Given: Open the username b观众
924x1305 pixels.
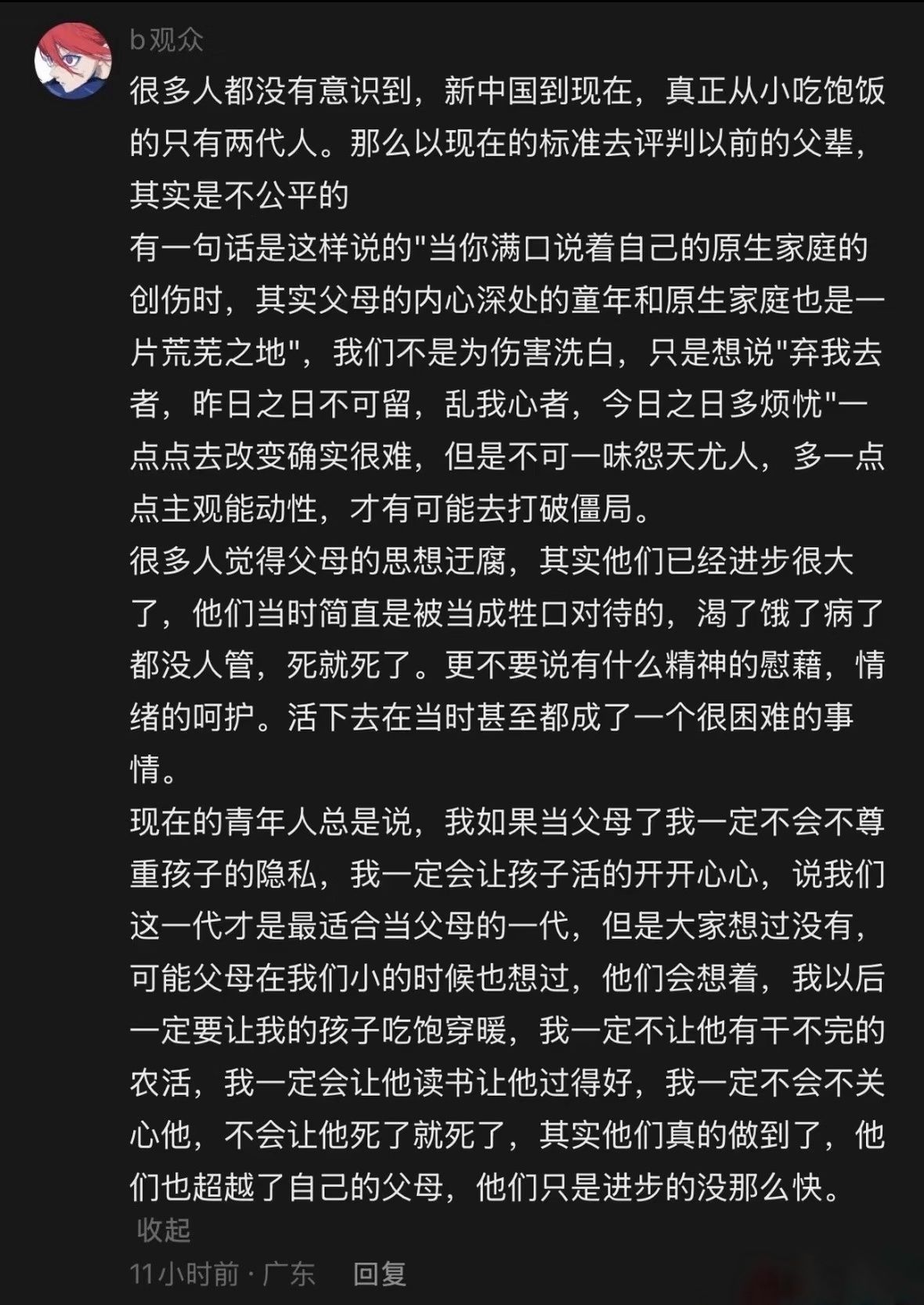Looking at the screenshot, I should coord(167,40).
